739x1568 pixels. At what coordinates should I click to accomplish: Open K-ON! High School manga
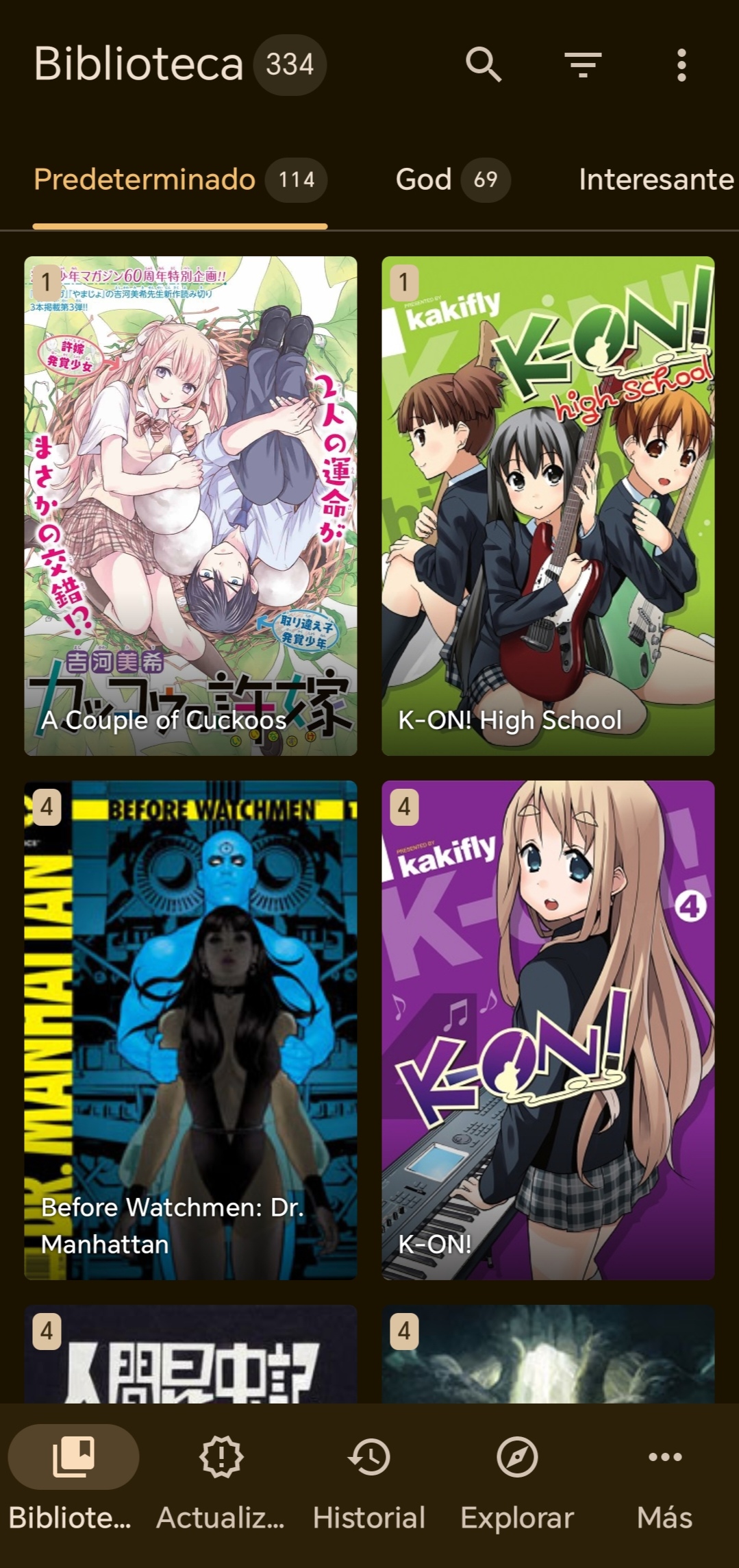coord(548,506)
